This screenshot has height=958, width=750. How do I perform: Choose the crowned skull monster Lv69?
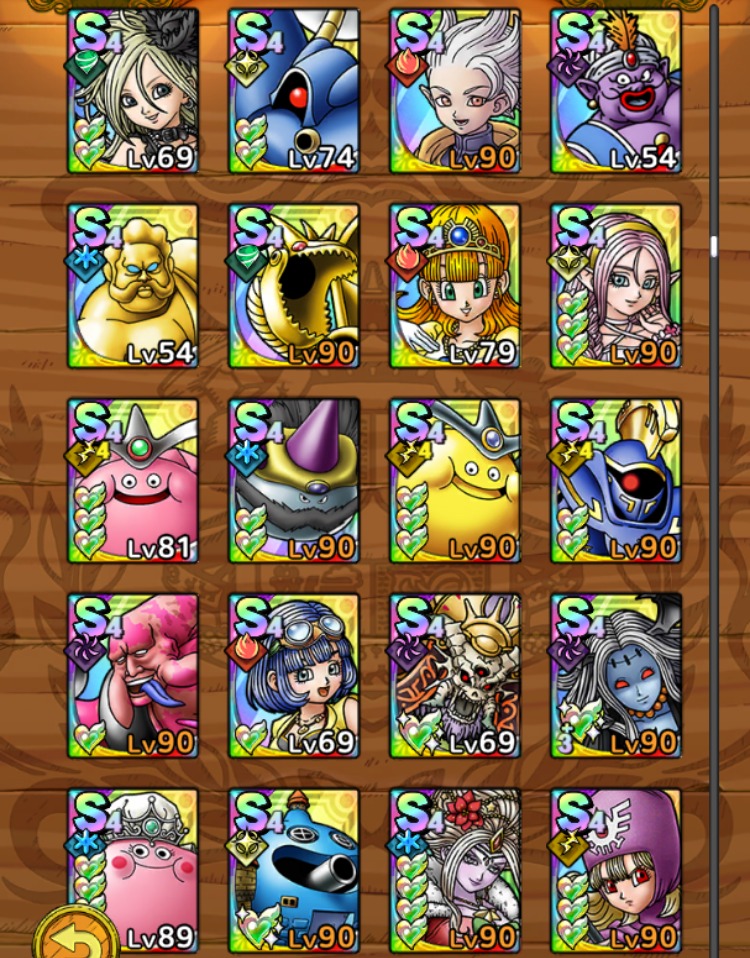(455, 675)
